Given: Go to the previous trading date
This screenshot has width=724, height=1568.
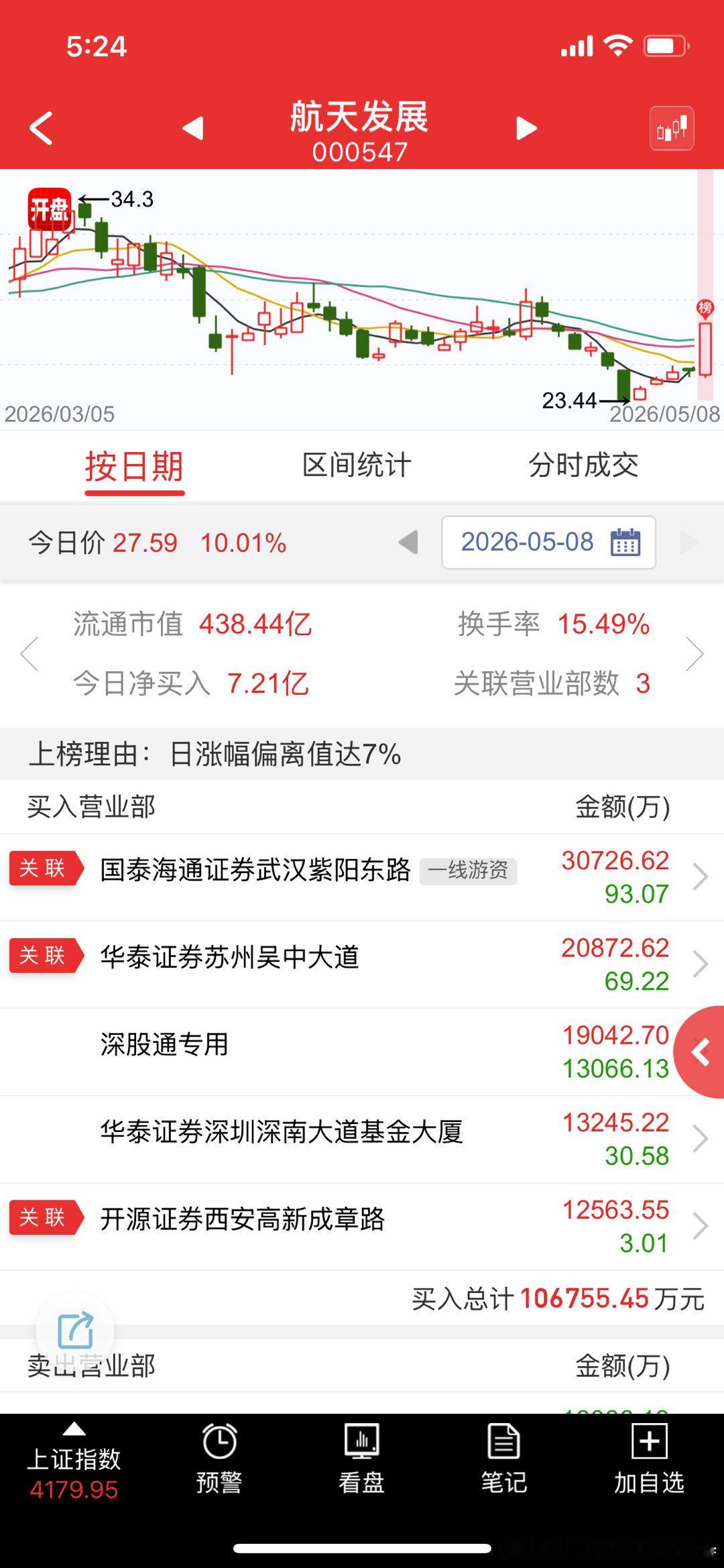Looking at the screenshot, I should coord(408,542).
